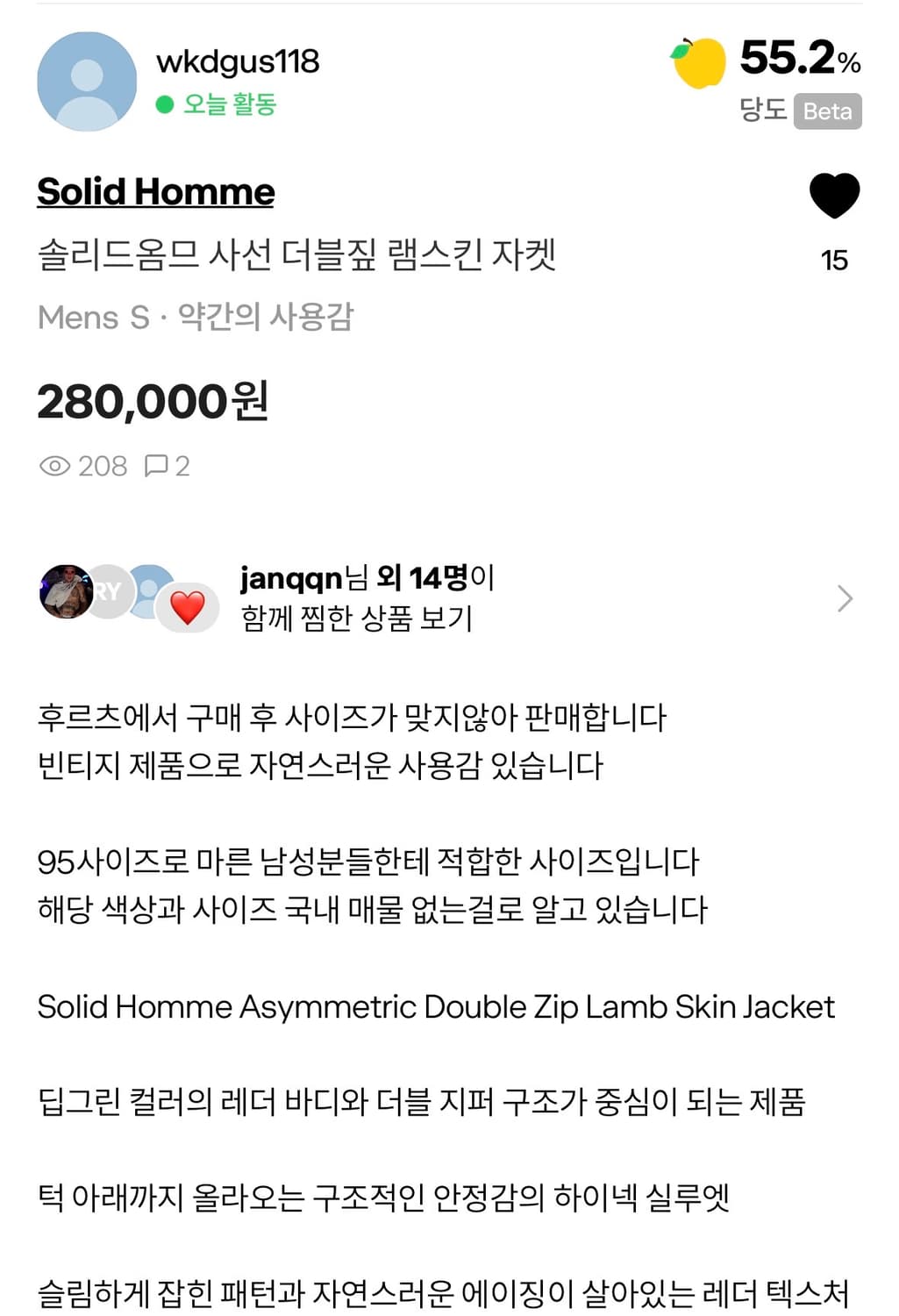This screenshot has width=899, height=1316.
Task: Click the eye view-count icon
Action: (58, 466)
